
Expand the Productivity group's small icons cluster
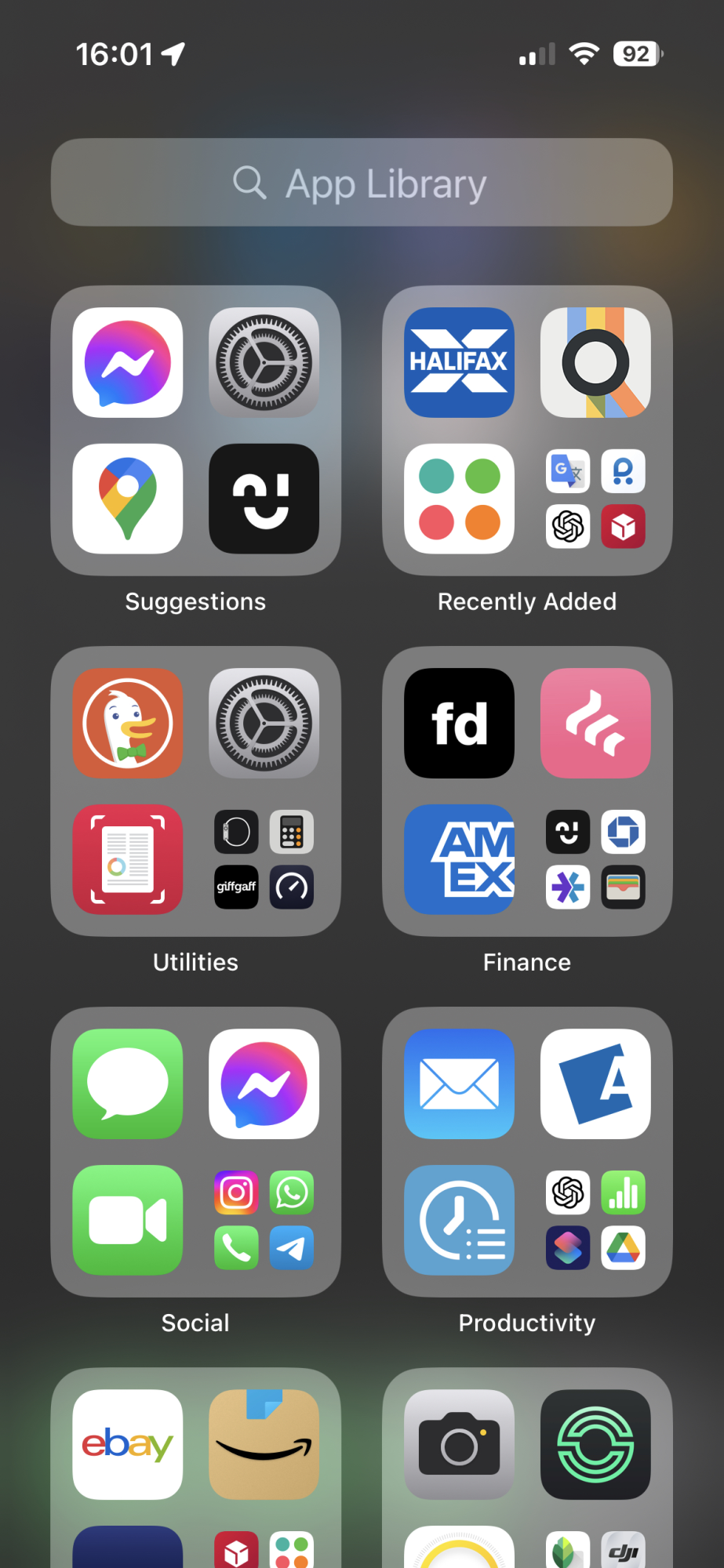[595, 1220]
